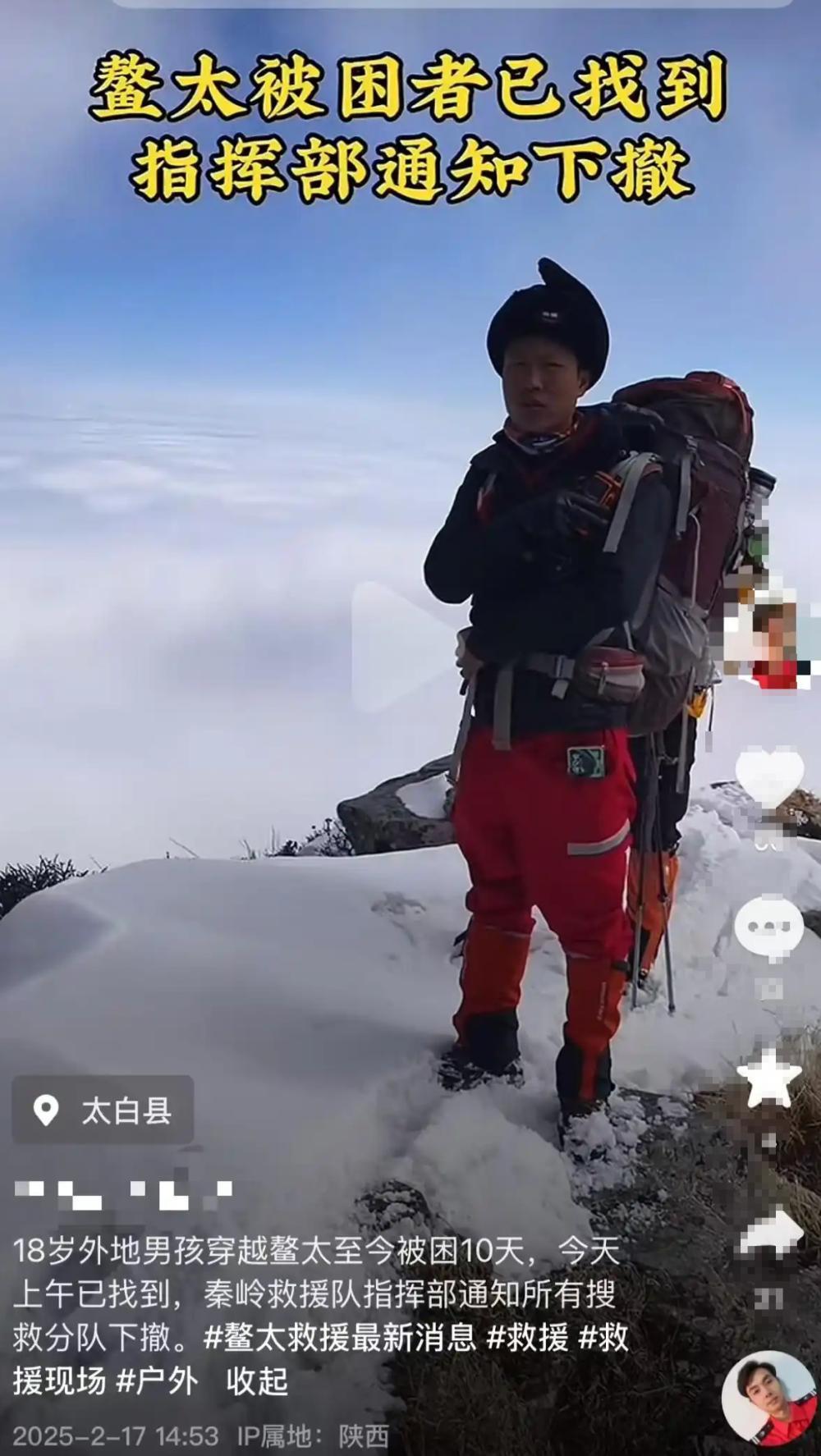Open the 太白县 location tag
This screenshot has width=821, height=1456.
103,1110
